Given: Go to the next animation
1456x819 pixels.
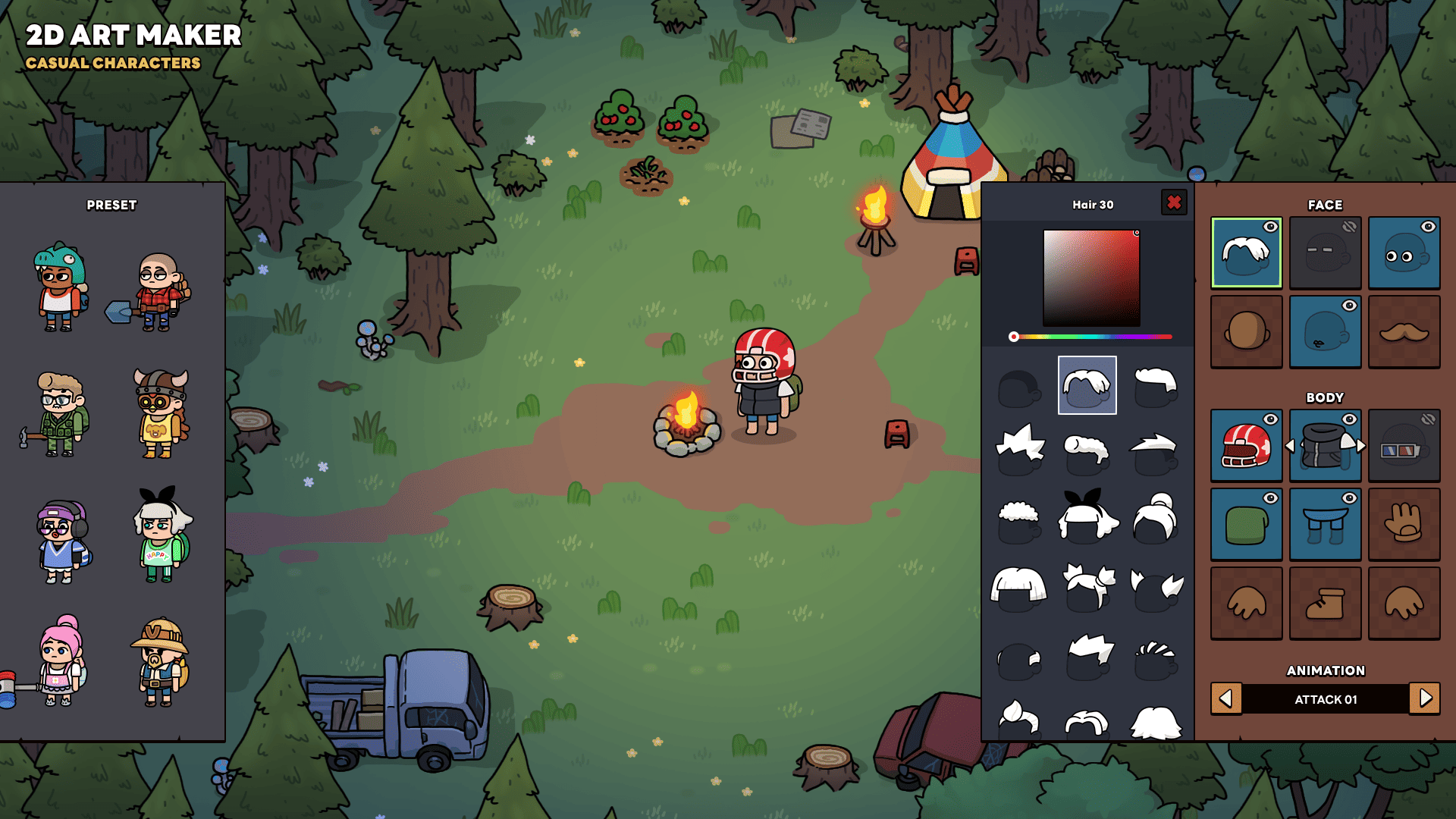Looking at the screenshot, I should tap(1425, 698).
